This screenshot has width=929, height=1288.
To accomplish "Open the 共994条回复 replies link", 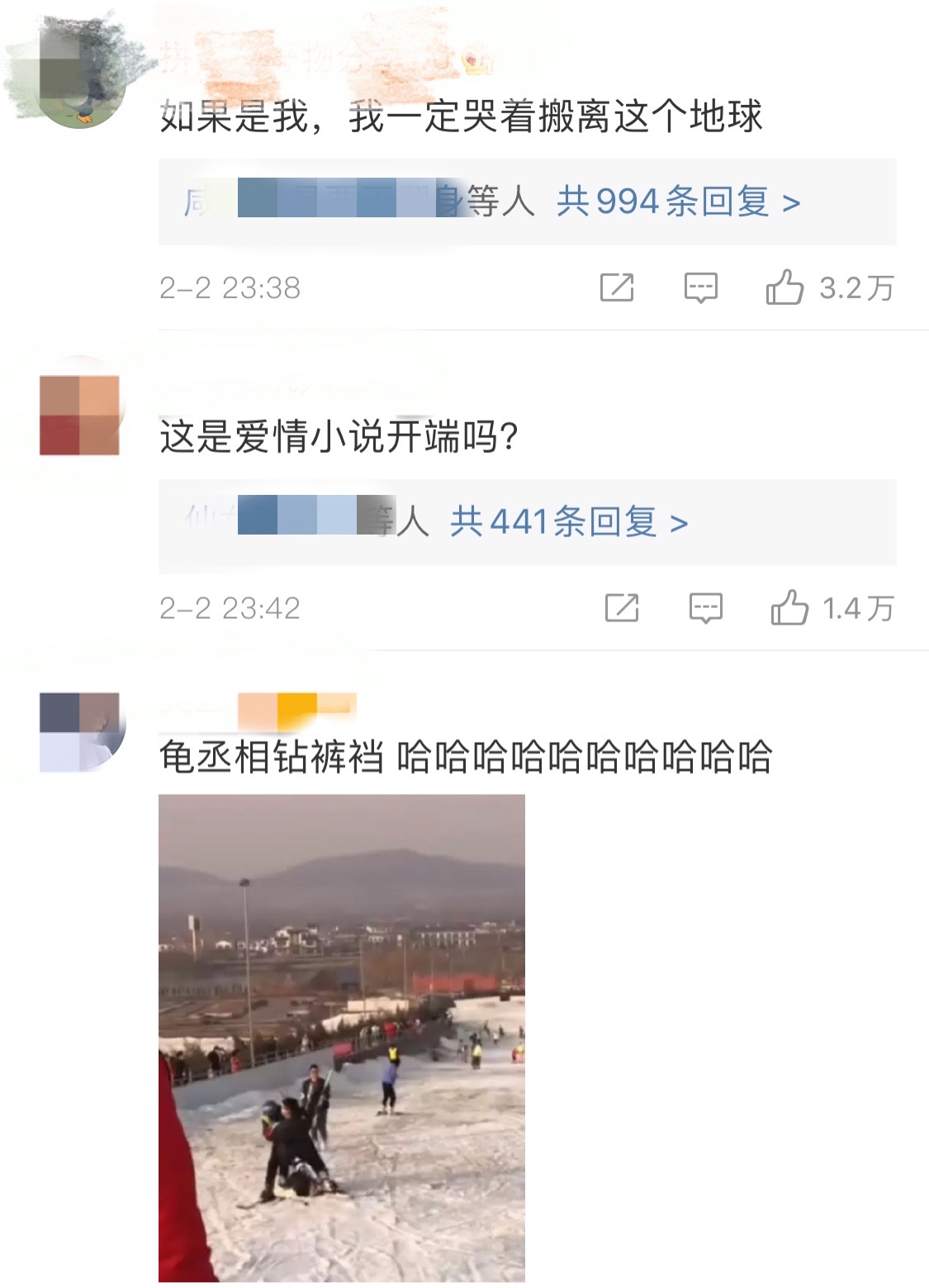I will (677, 202).
